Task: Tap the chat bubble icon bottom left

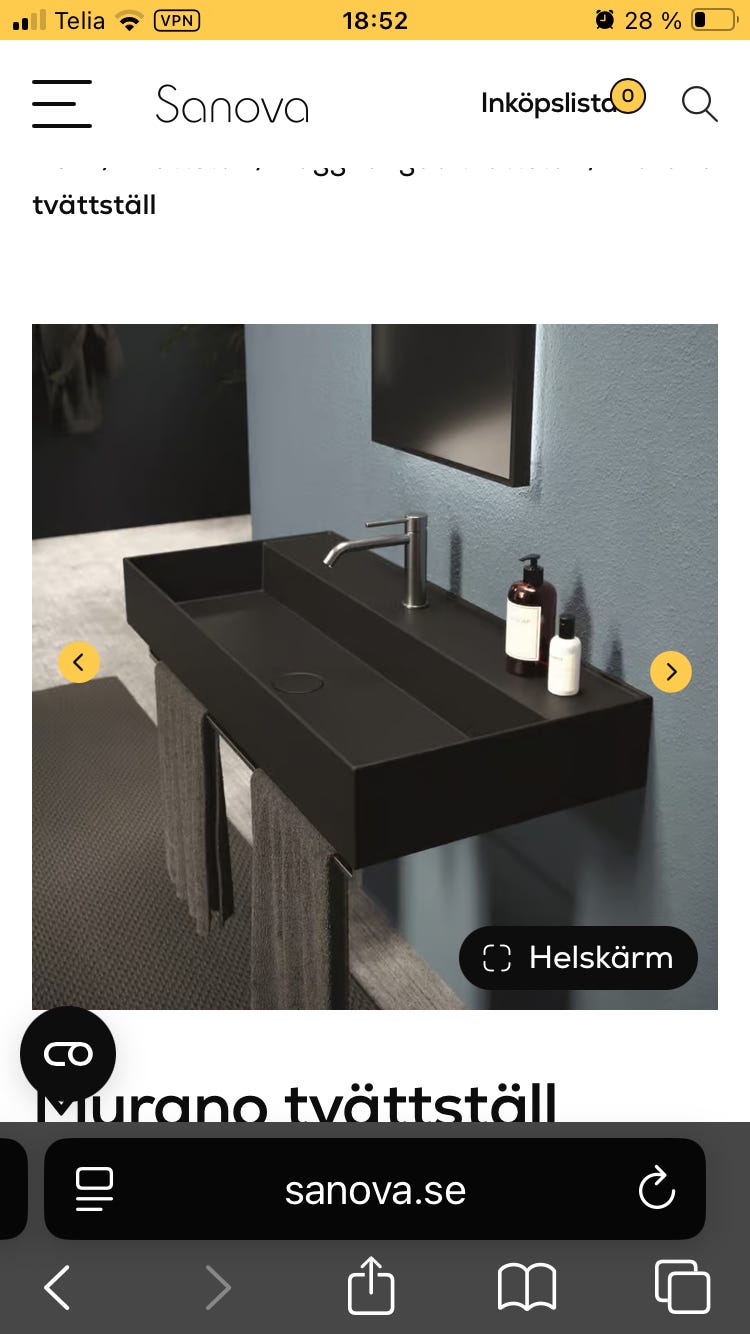Action: point(67,1053)
